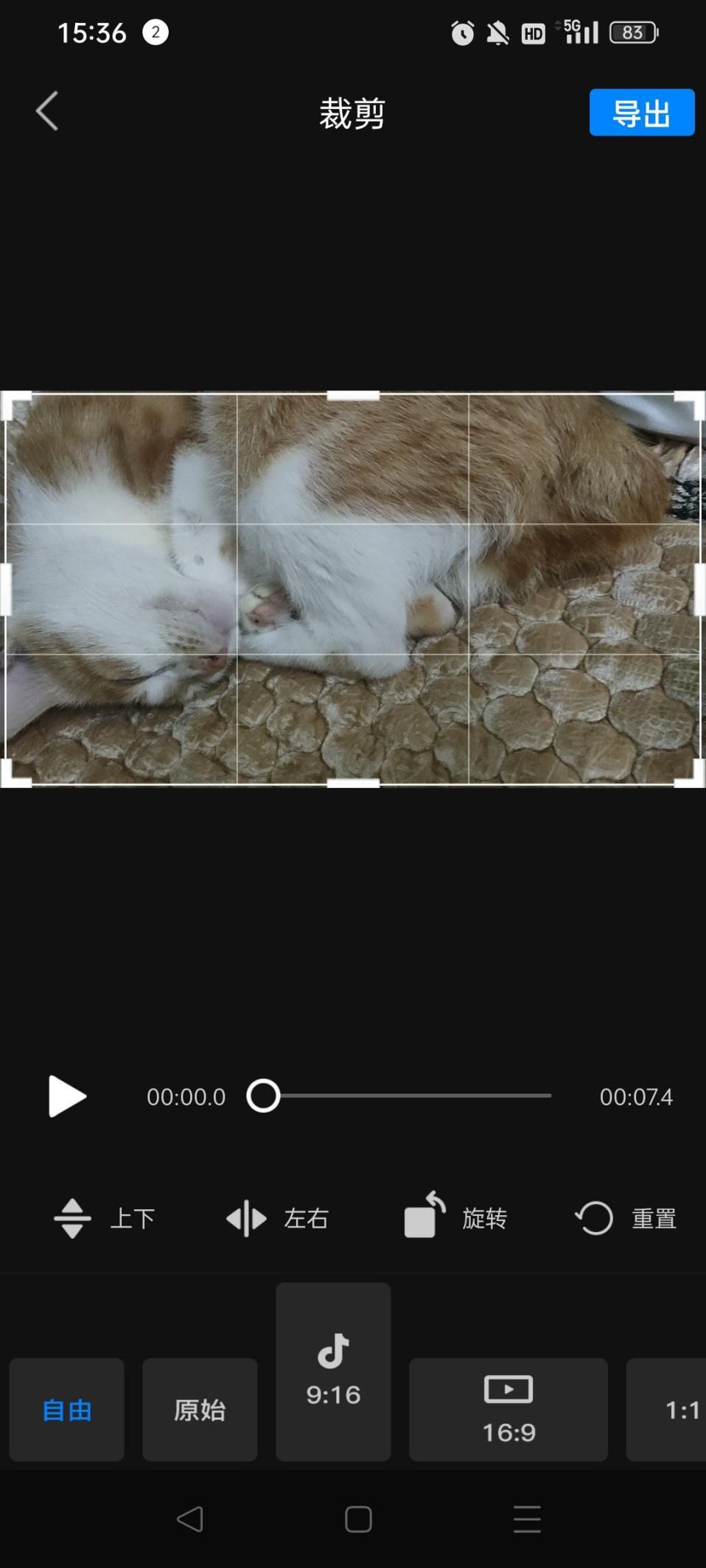Screen dimensions: 706x1568
Task: Choose the 16:9 aspect ratio
Action: point(508,1410)
